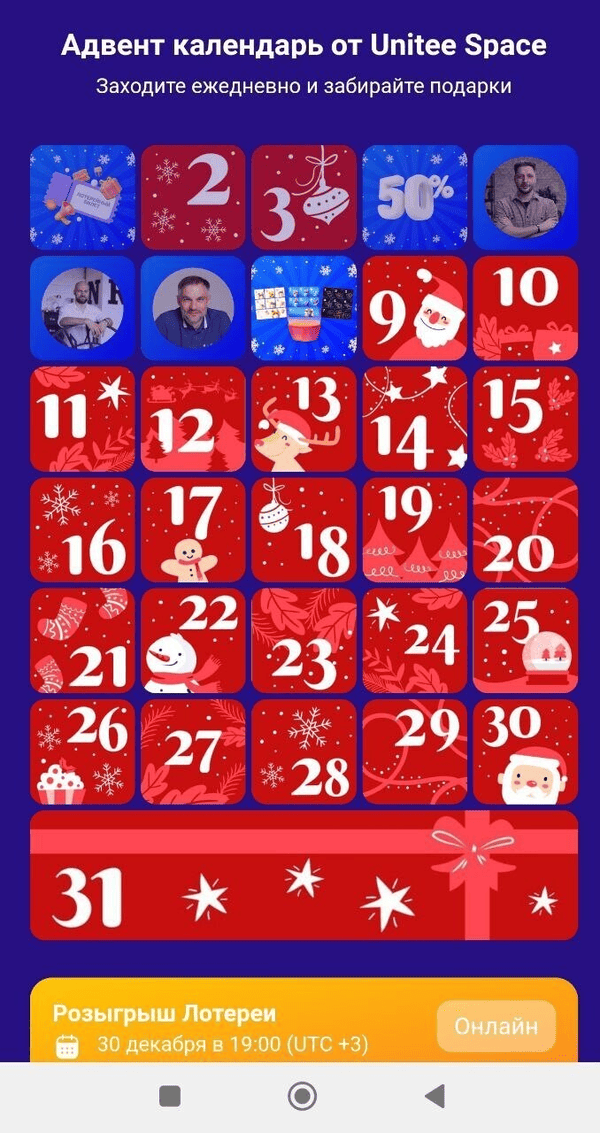Open day 17 gingerbread man tile
This screenshot has height=1133, width=600.
click(x=193, y=530)
